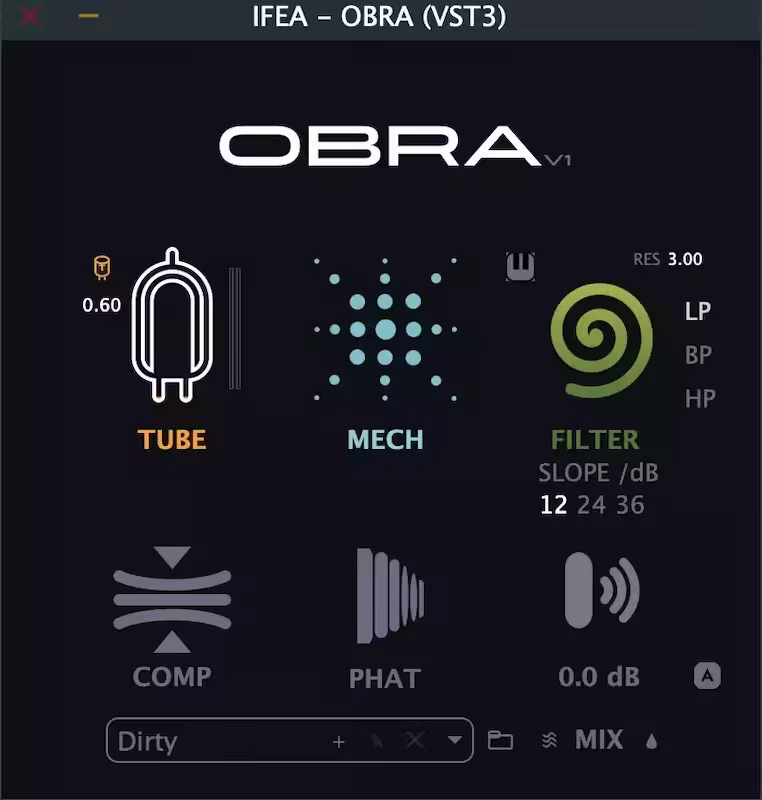Expand the Dirty preset dropdown arrow
The image size is (762, 800).
(455, 741)
